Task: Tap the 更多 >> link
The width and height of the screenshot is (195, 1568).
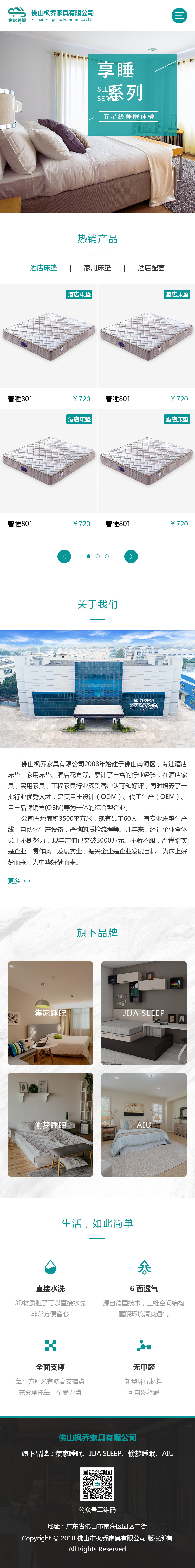Action: pos(19,881)
